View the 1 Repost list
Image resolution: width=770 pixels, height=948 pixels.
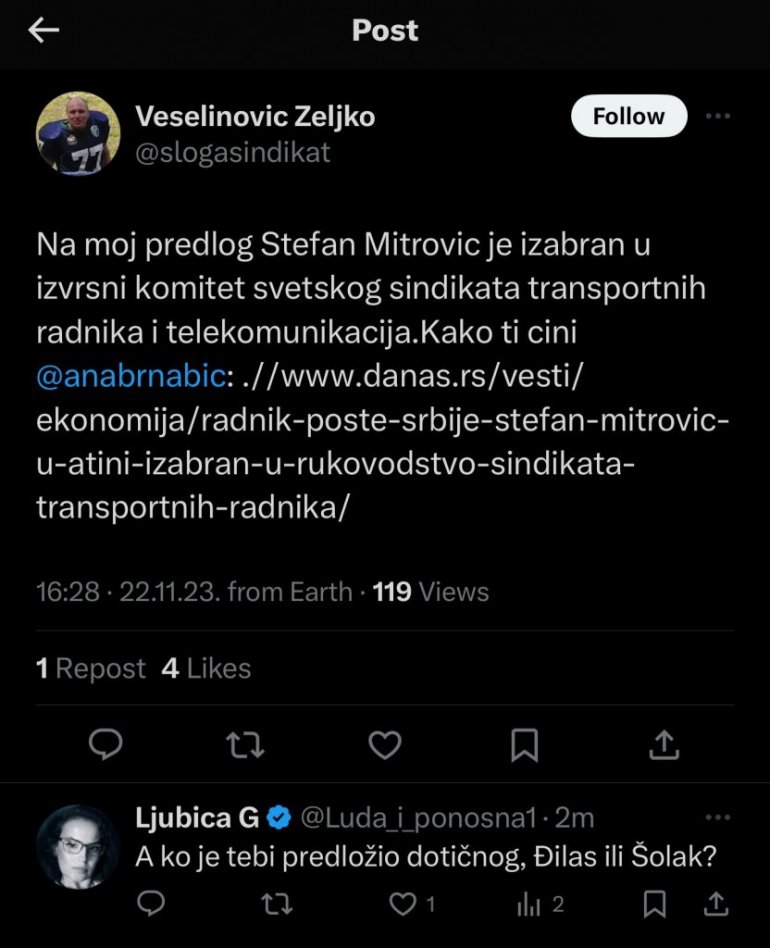coord(91,668)
